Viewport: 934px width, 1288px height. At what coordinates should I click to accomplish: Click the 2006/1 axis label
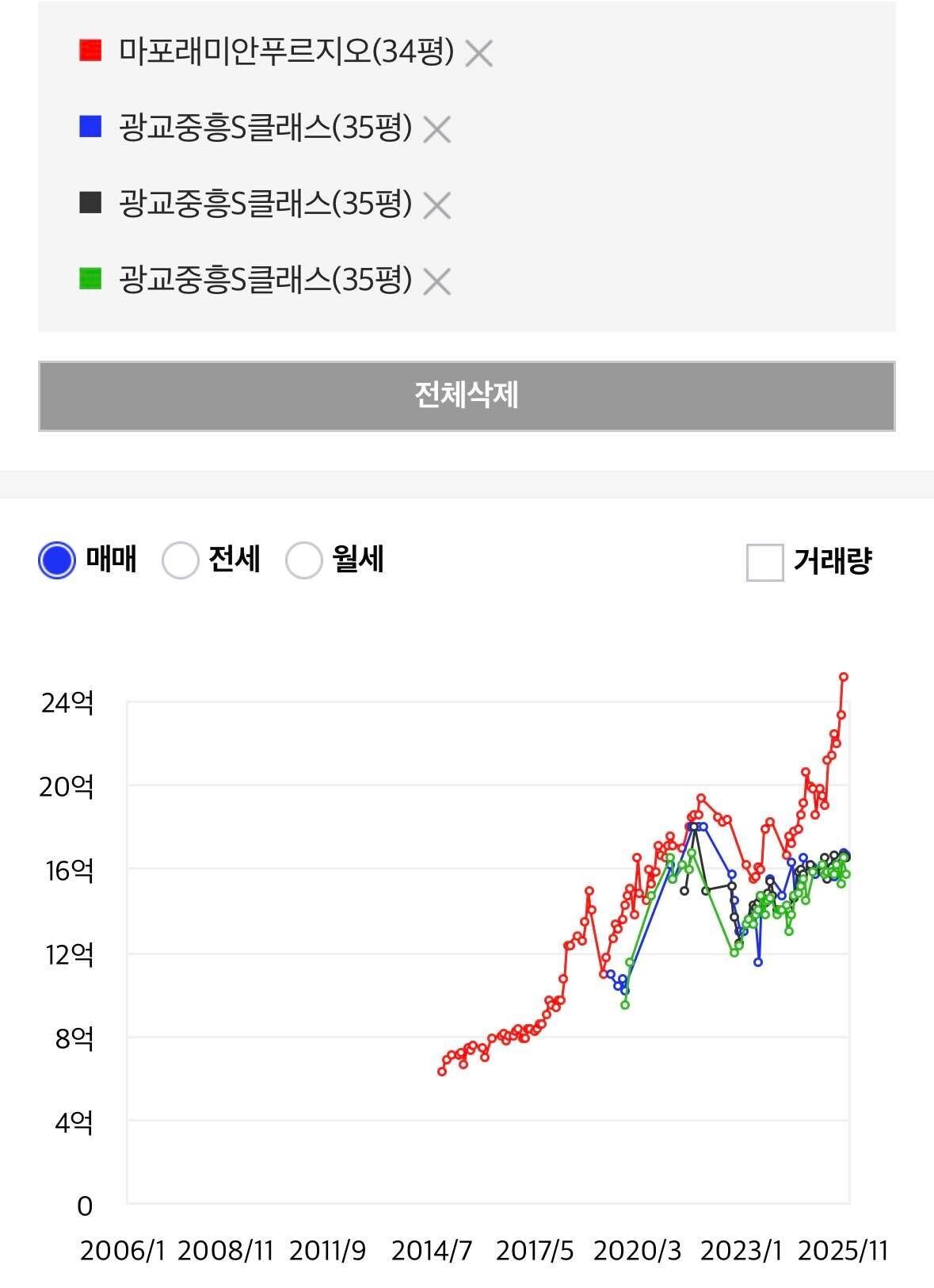124,1248
